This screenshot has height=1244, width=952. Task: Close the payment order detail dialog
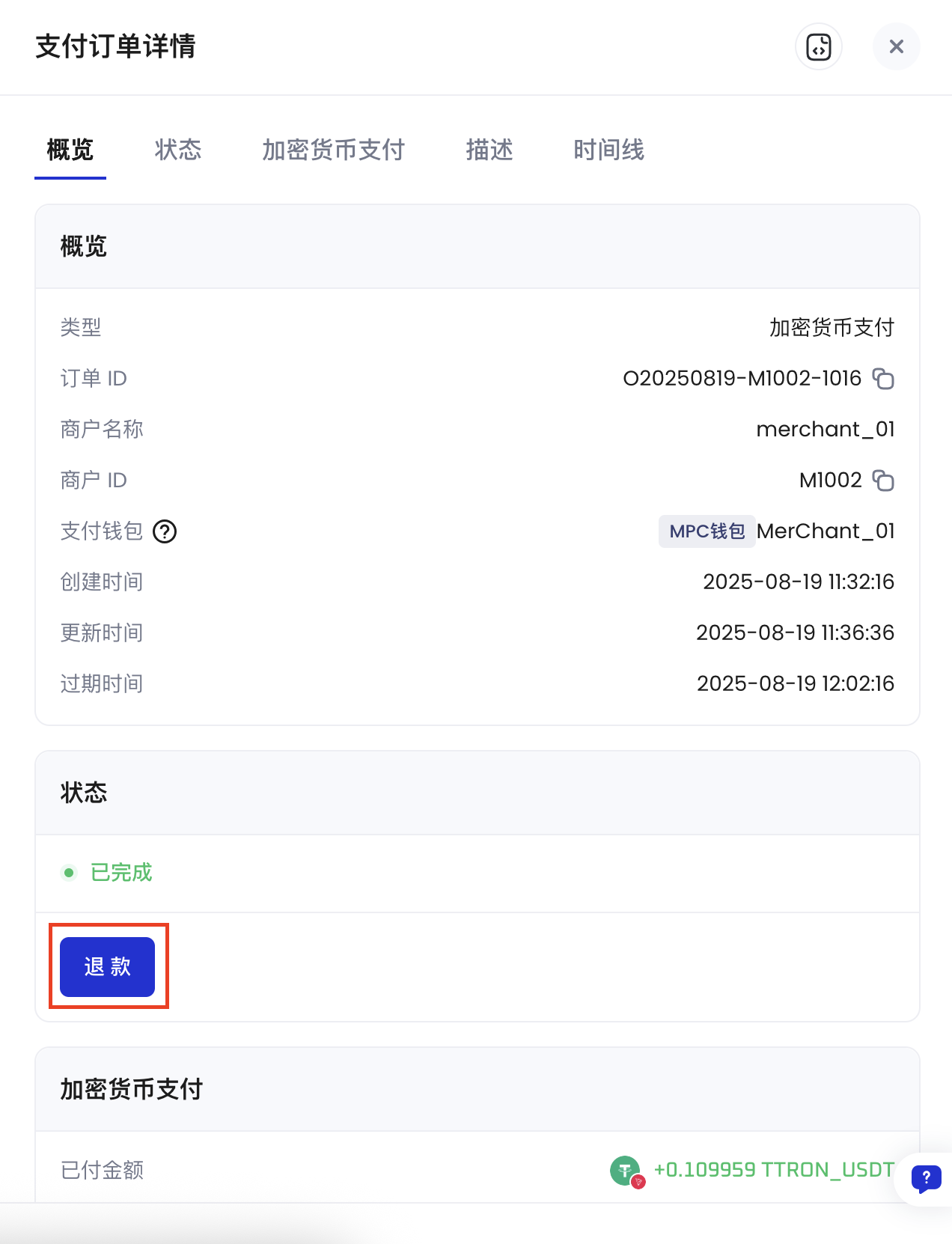tap(896, 46)
